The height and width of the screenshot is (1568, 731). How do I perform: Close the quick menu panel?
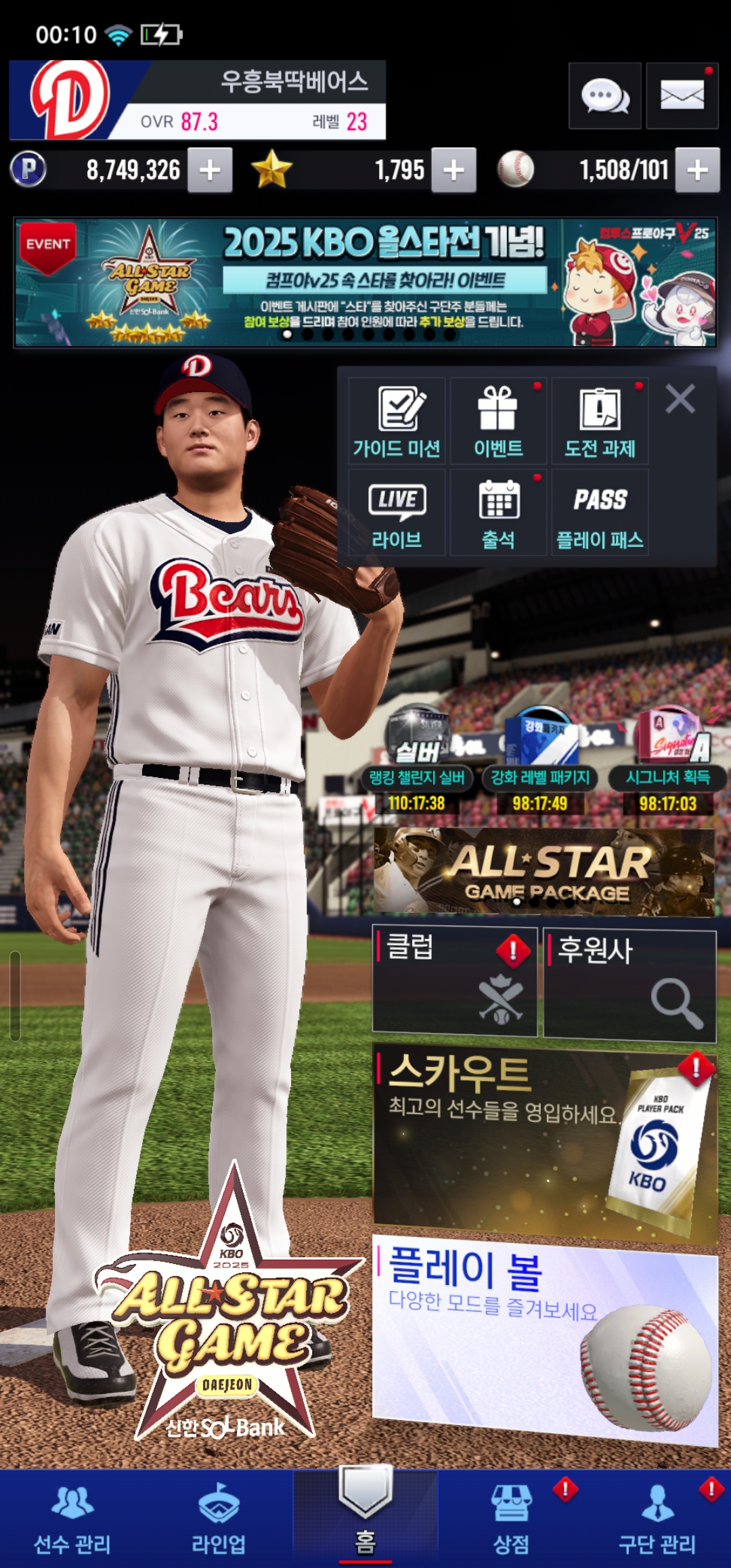click(680, 399)
